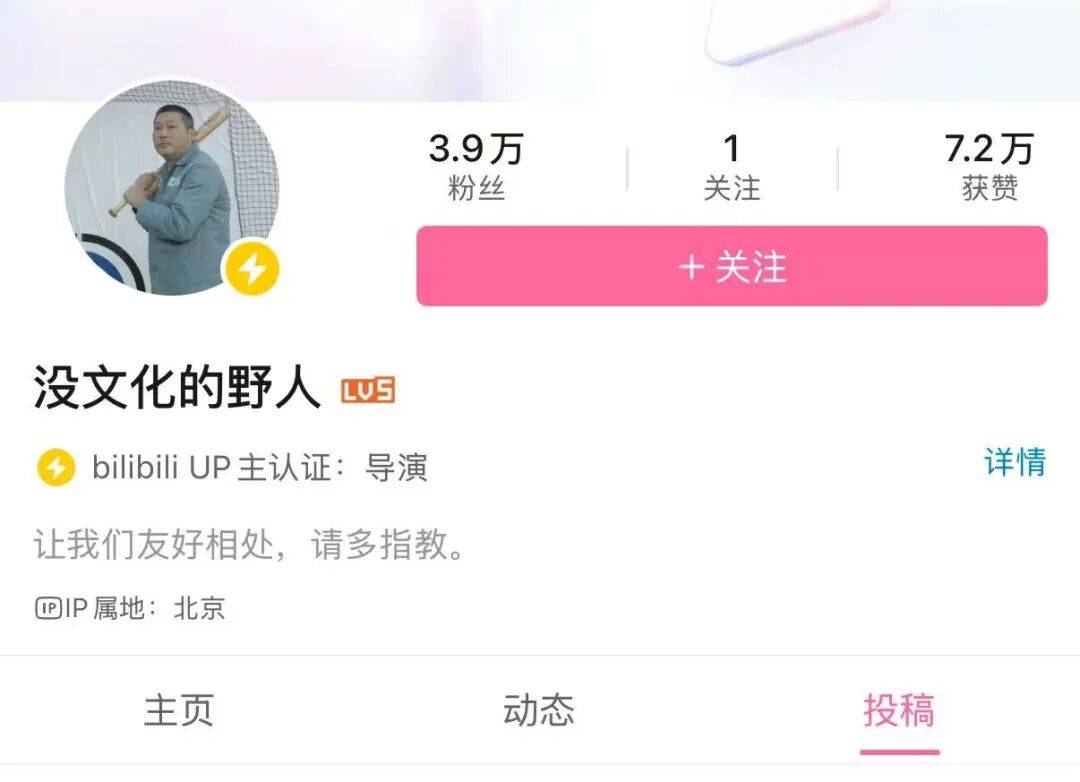The height and width of the screenshot is (782, 1080).
Task: Enlarge the profile avatar photo
Action: coord(170,190)
